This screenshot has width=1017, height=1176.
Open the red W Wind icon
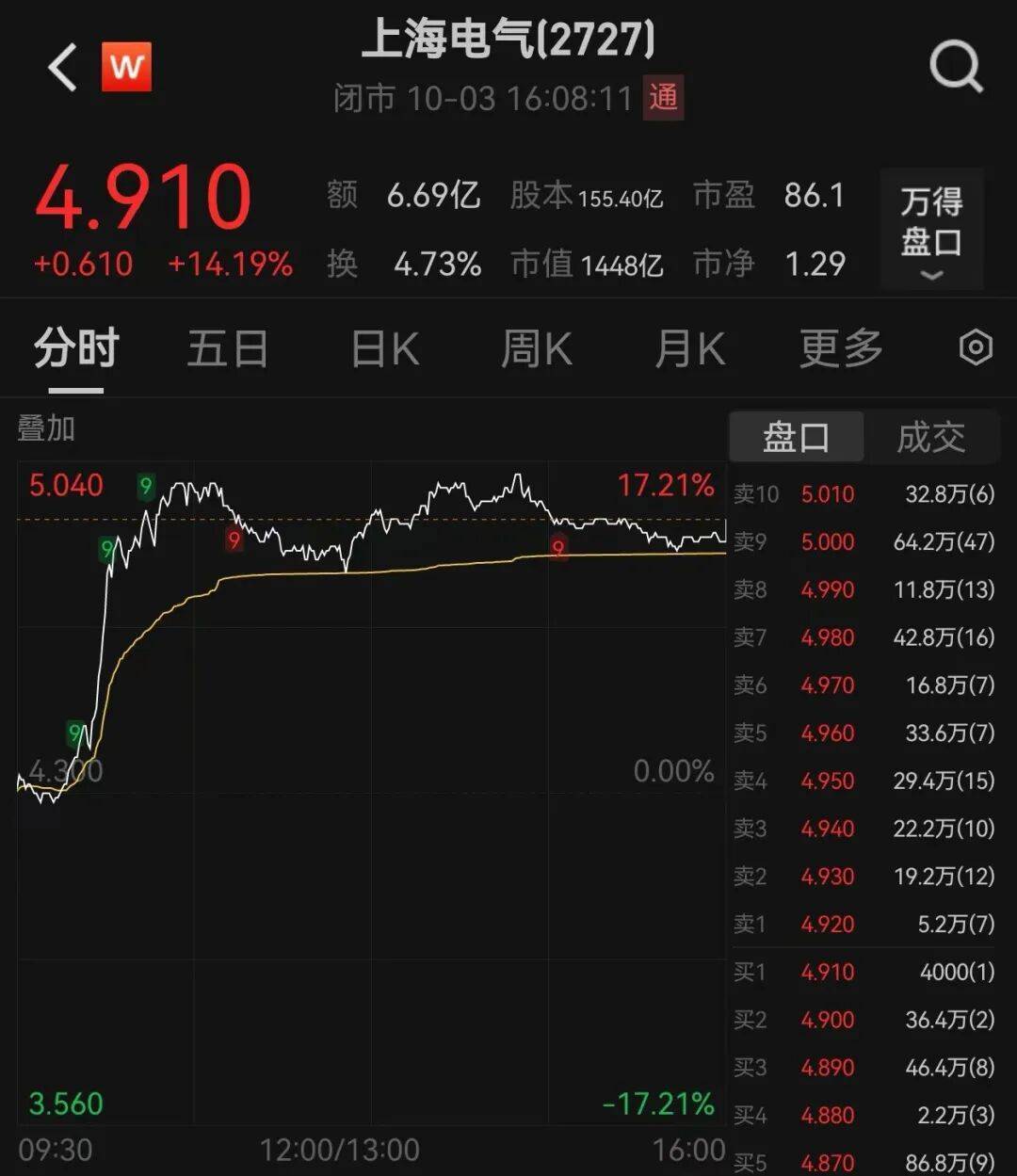coord(127,68)
